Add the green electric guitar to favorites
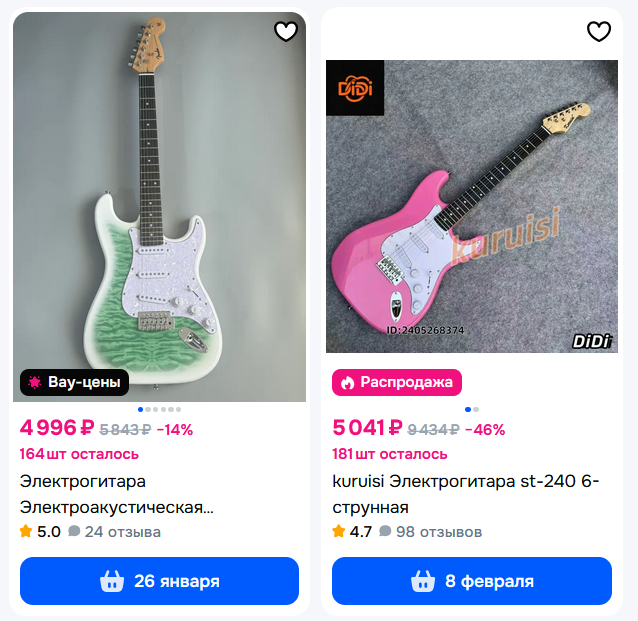The width and height of the screenshot is (638, 621). 286,31
